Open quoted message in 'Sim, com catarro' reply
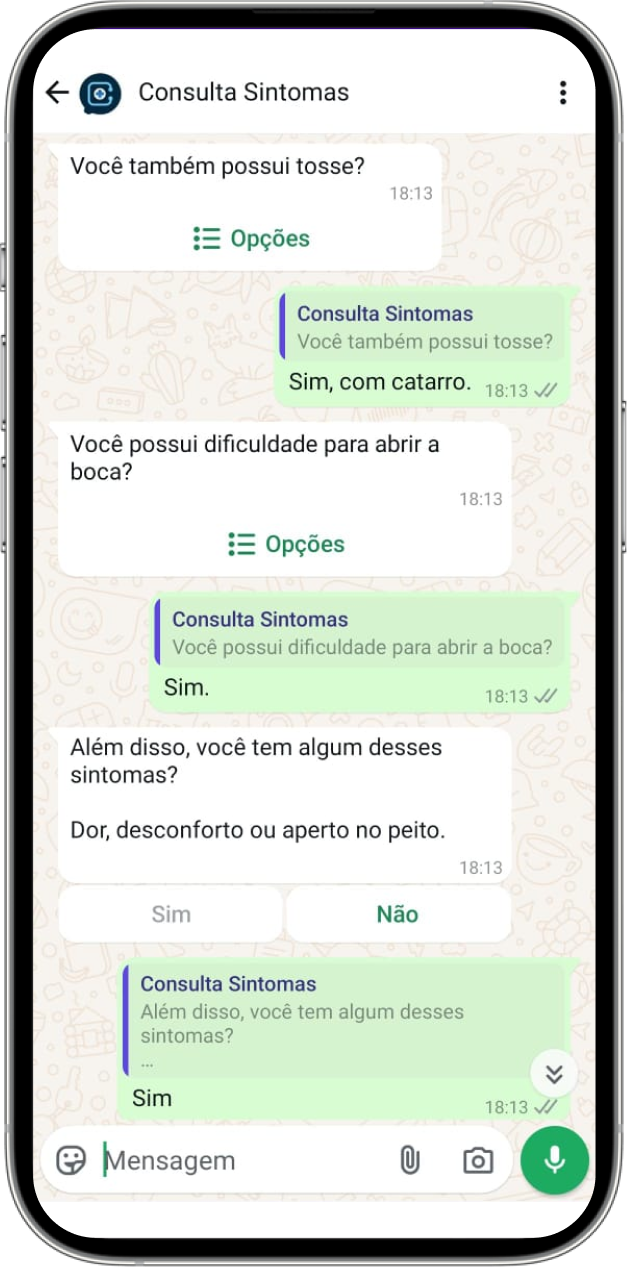 [423, 328]
